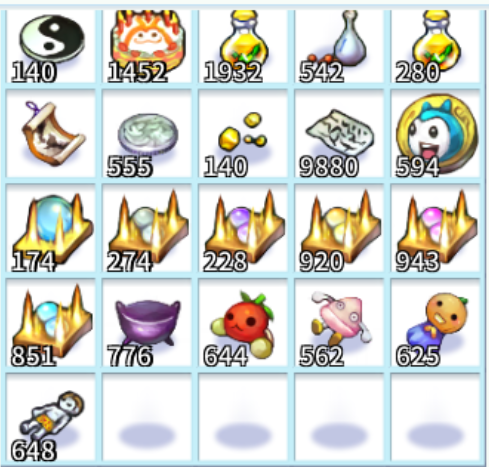This screenshot has height=467, width=489.
Task: Tap the gold nuggets item with 140
Action: pos(243,133)
